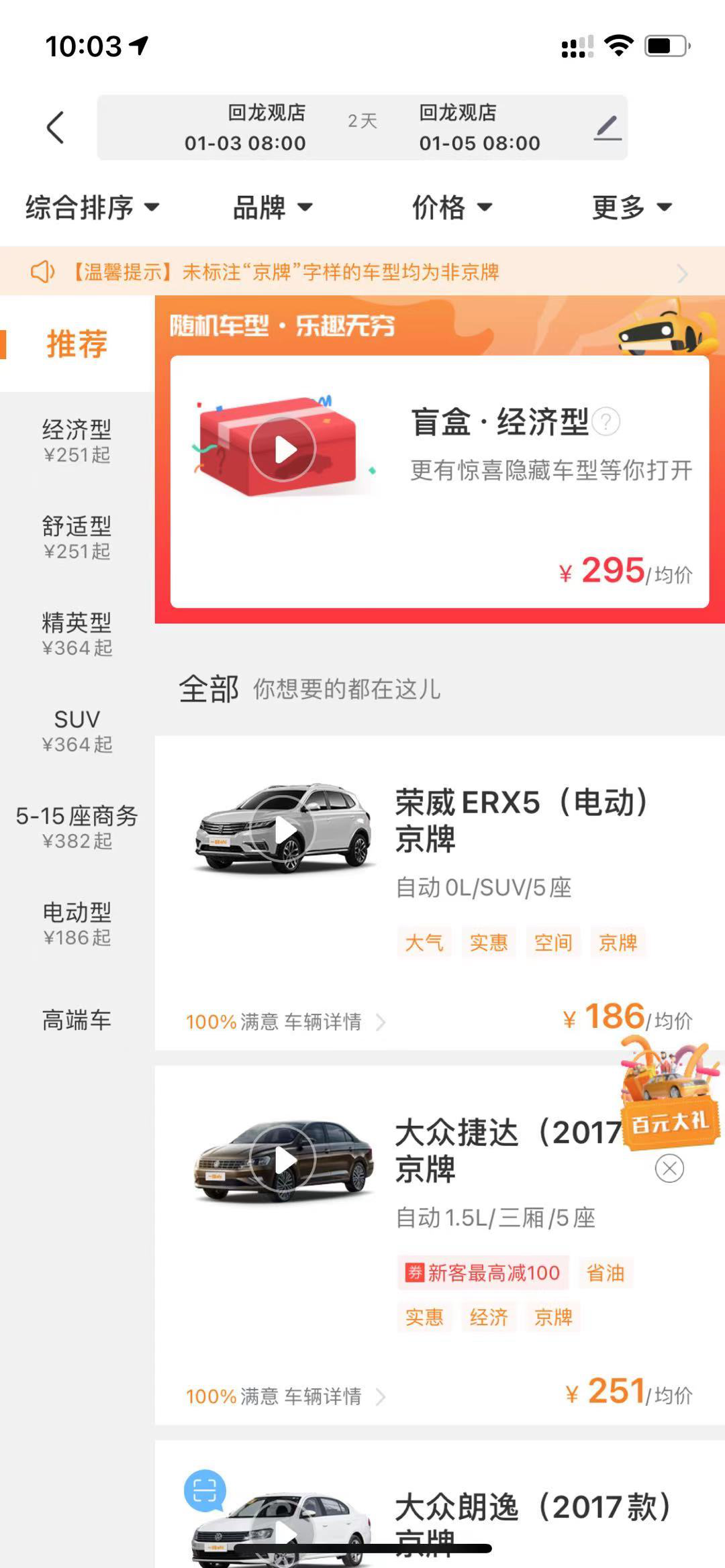Open the 品牌 brand filter
This screenshot has height=1568, width=725.
[x=273, y=207]
